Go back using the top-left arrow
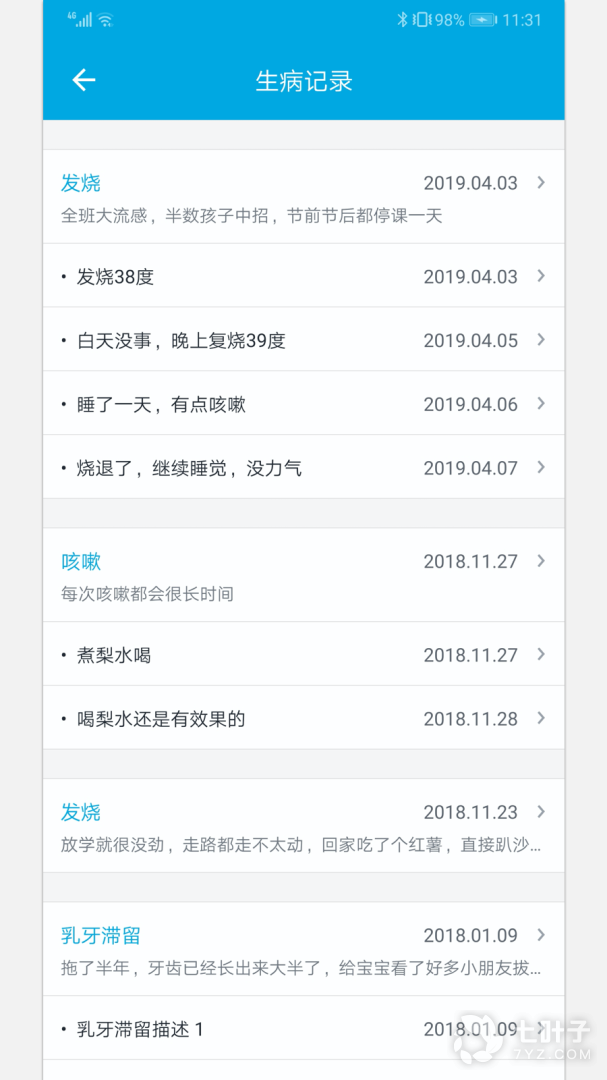The width and height of the screenshot is (607, 1080). [x=84, y=81]
